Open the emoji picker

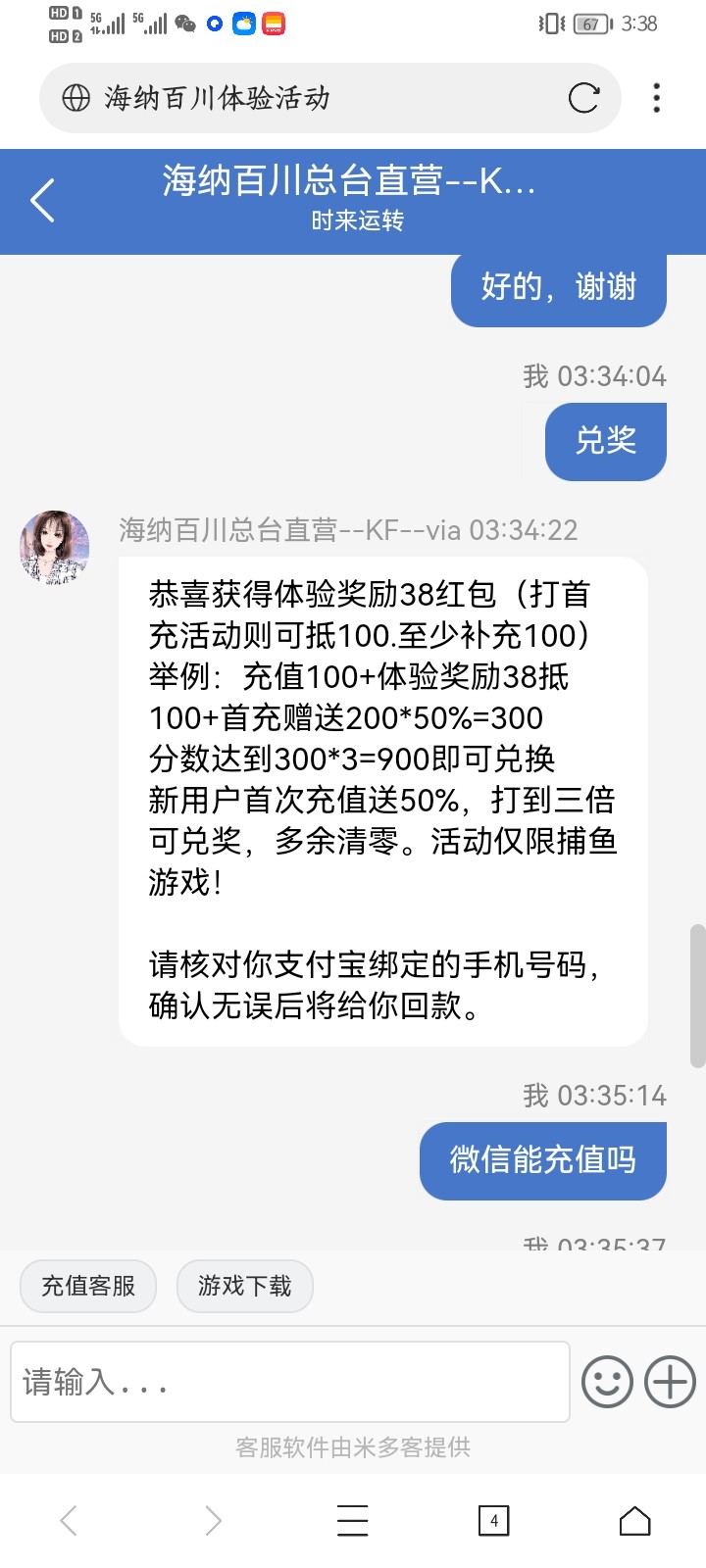click(607, 1382)
